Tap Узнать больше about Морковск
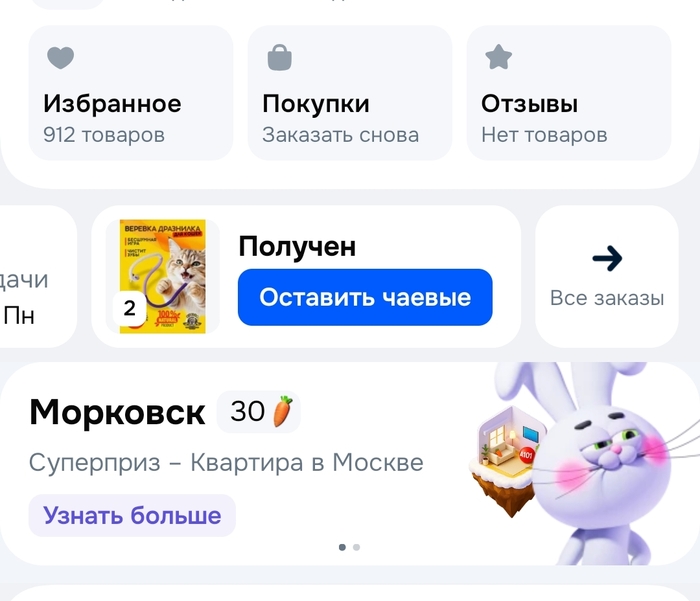 pos(132,516)
